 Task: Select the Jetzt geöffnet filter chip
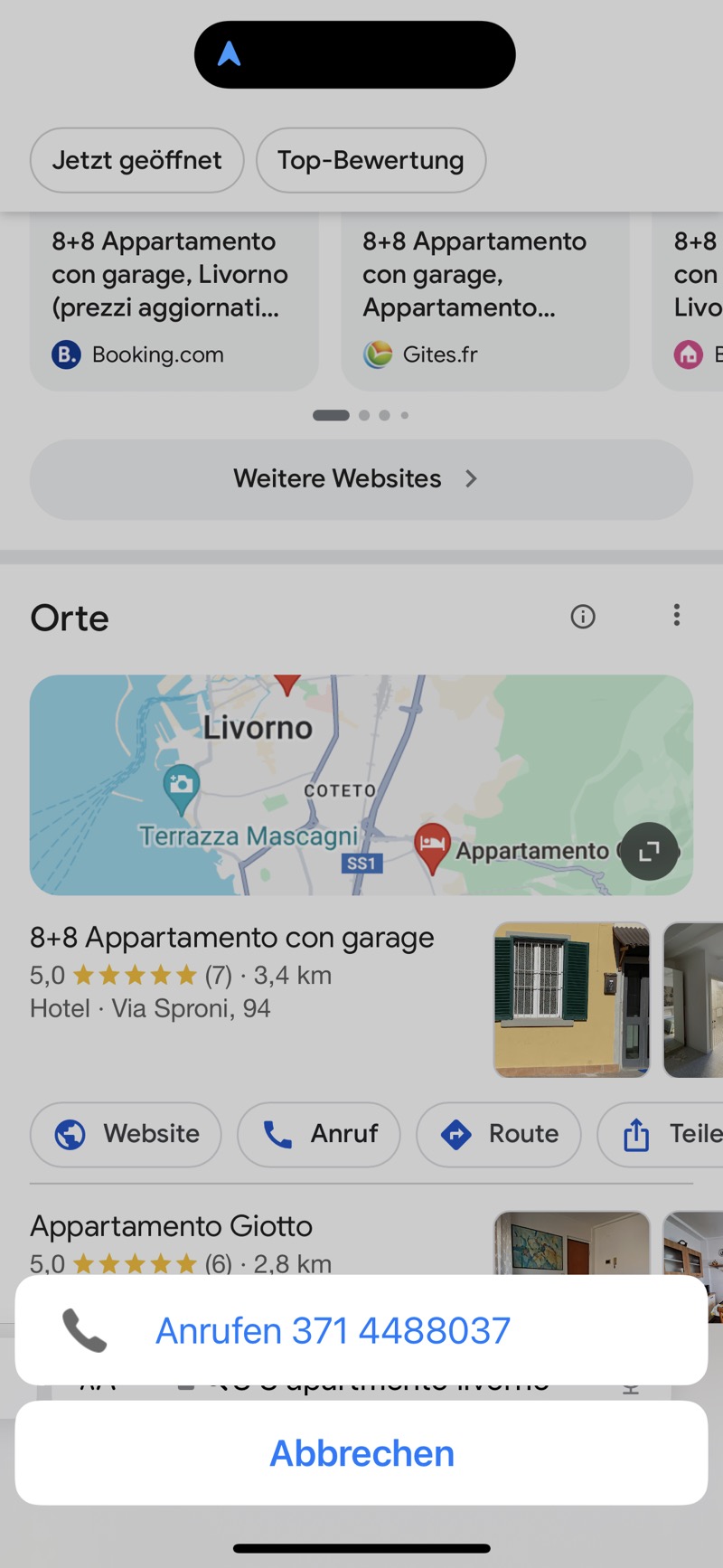pyautogui.click(x=136, y=160)
